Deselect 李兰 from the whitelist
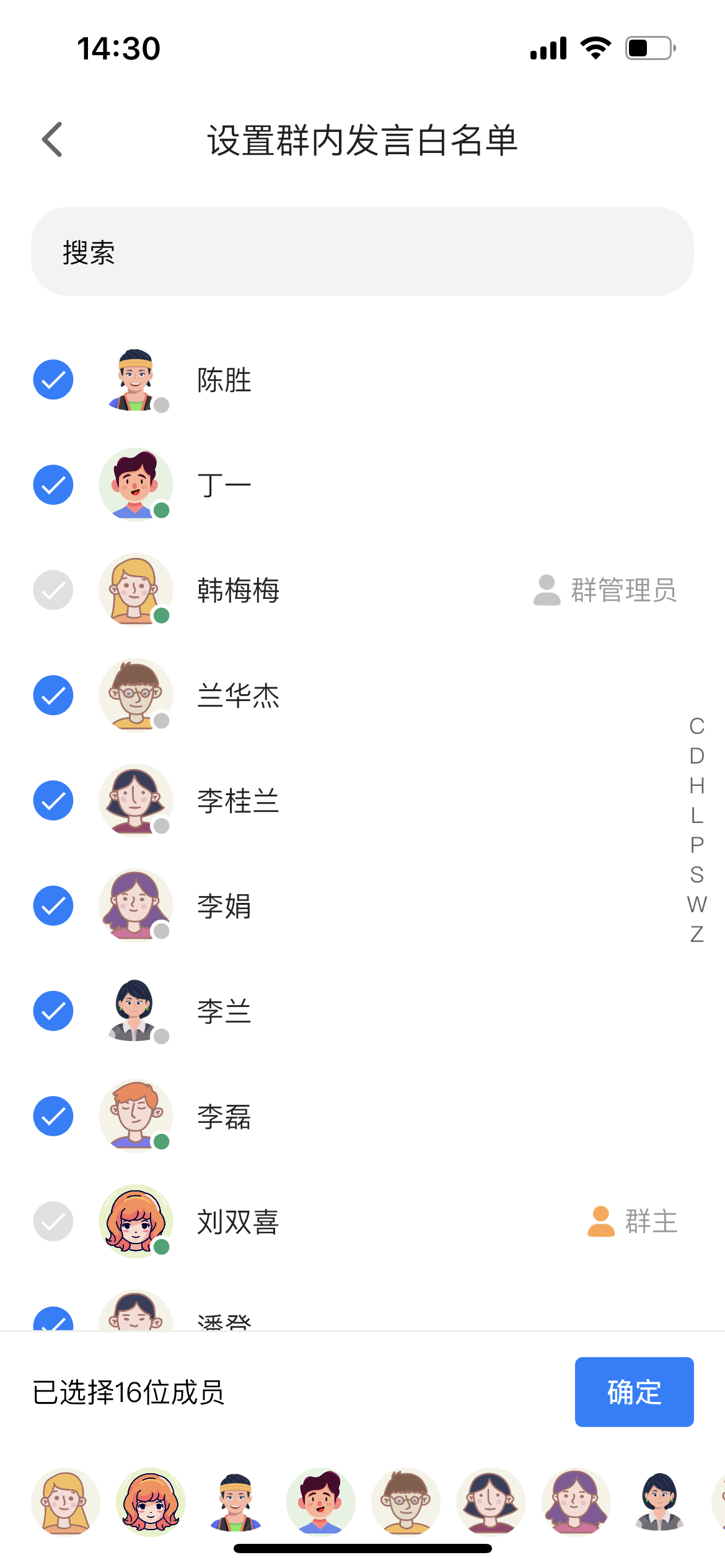This screenshot has height=1568, width=725. coord(53,1011)
